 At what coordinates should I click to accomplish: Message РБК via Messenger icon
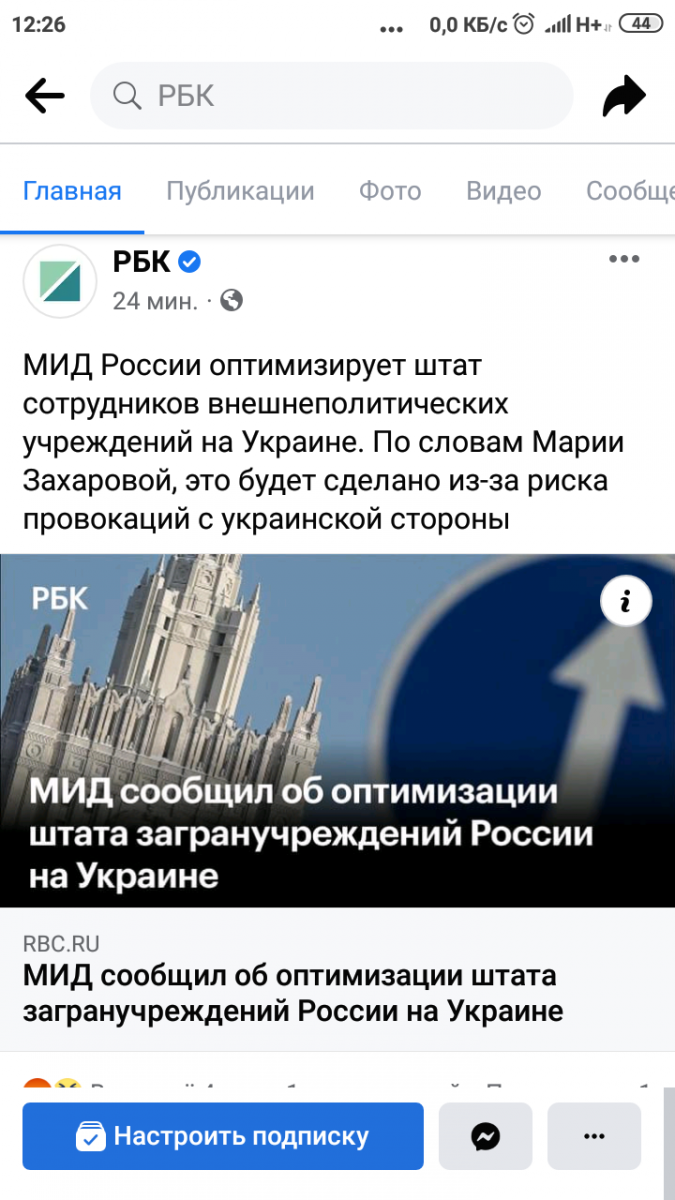click(486, 1136)
